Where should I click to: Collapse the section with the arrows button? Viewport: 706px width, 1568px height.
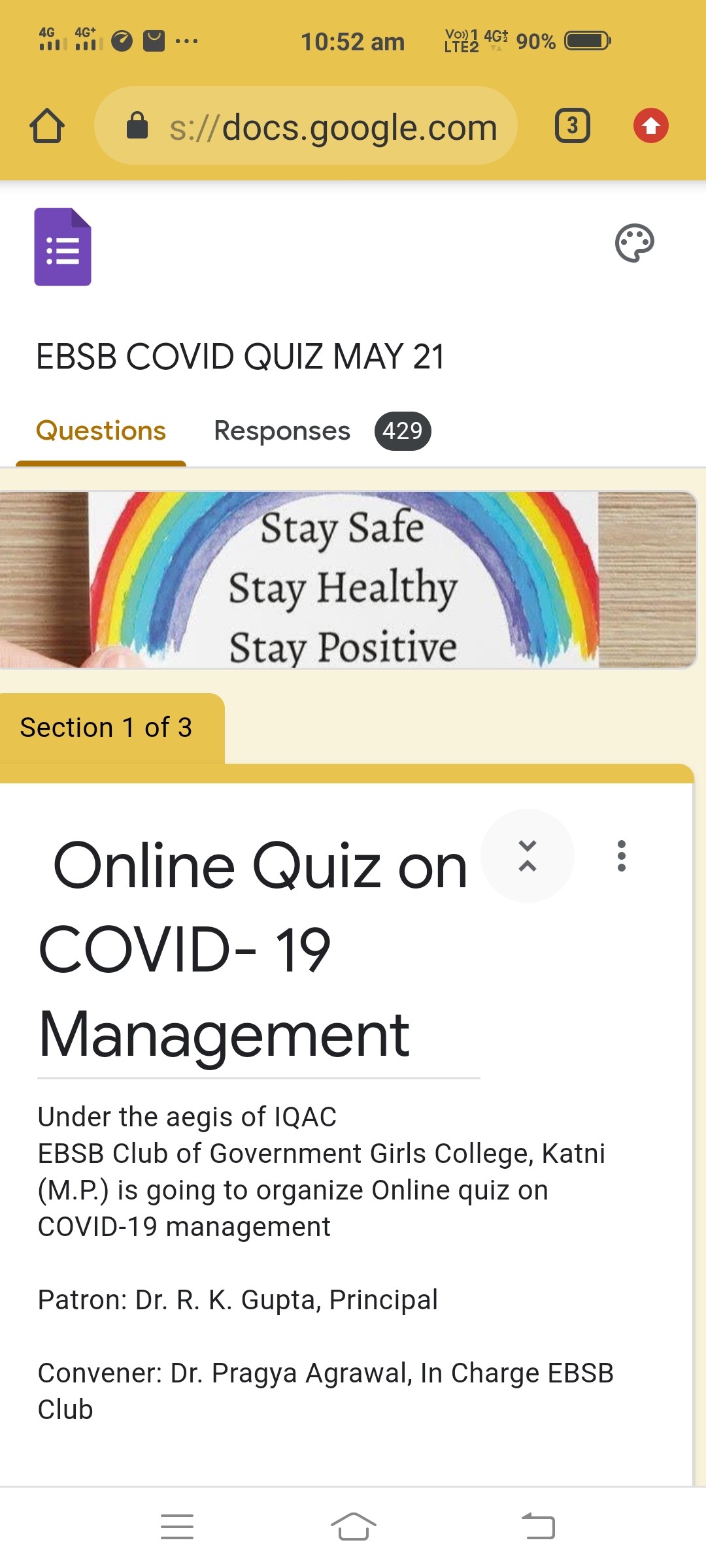(527, 856)
